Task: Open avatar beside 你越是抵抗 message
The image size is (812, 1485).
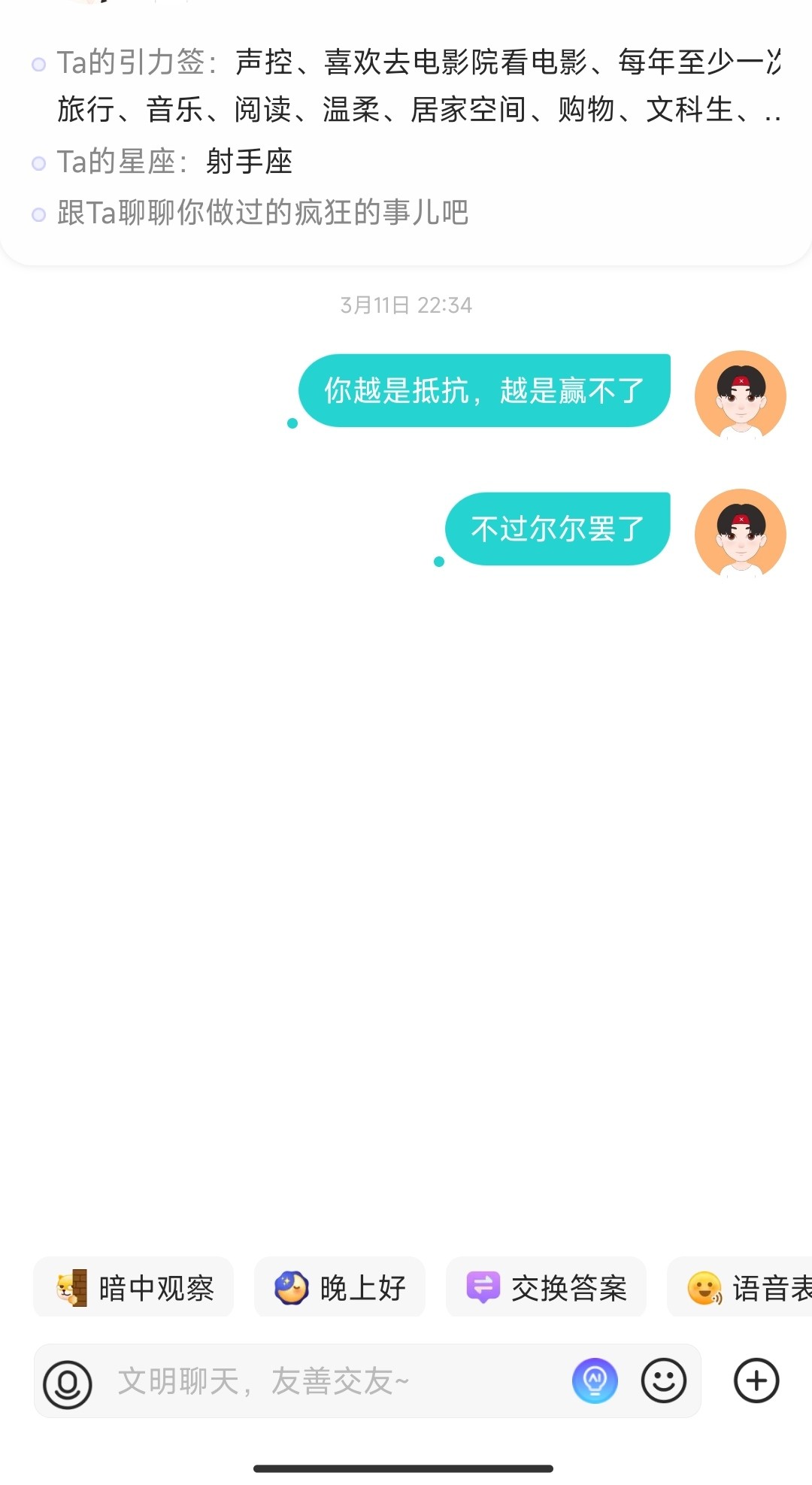Action: 741,395
